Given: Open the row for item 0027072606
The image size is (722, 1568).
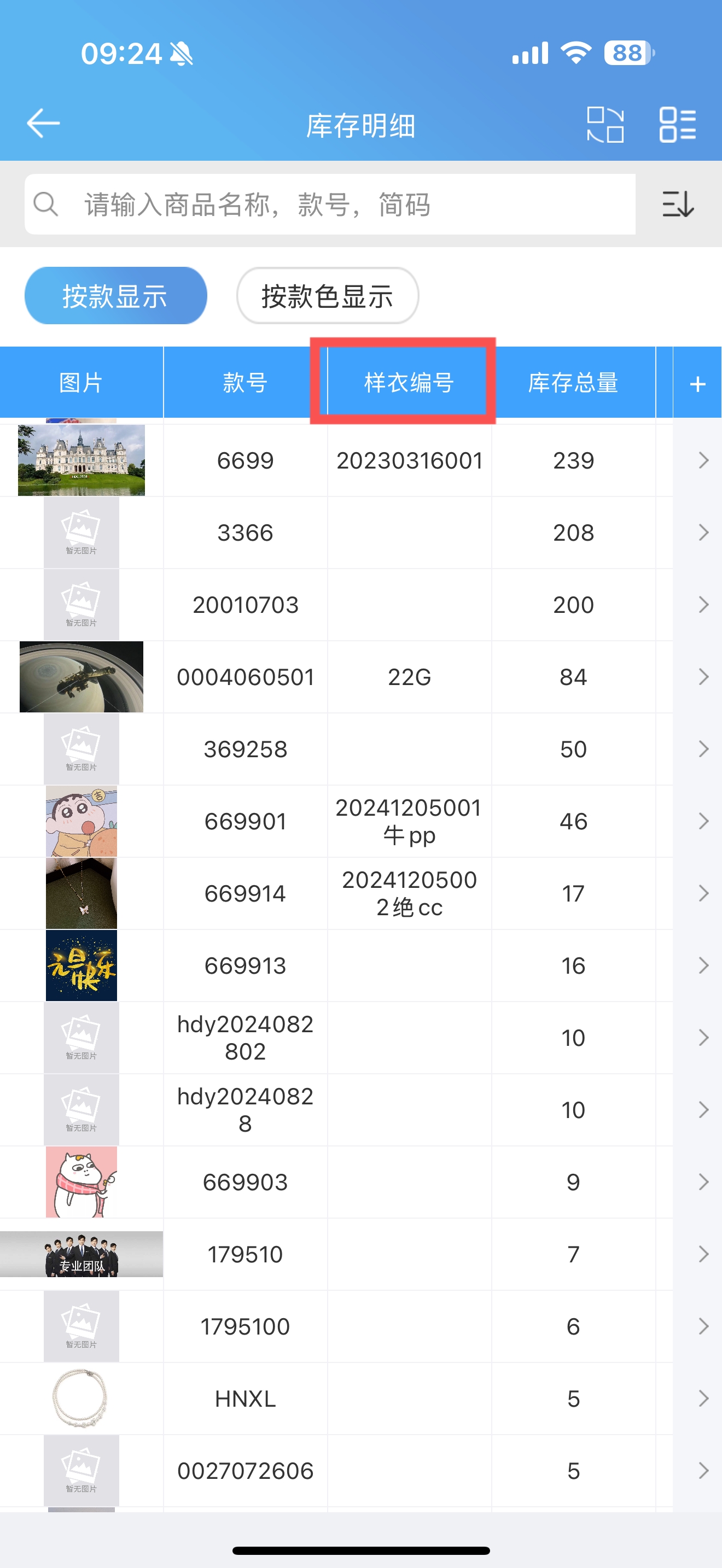Looking at the screenshot, I should click(x=360, y=1471).
